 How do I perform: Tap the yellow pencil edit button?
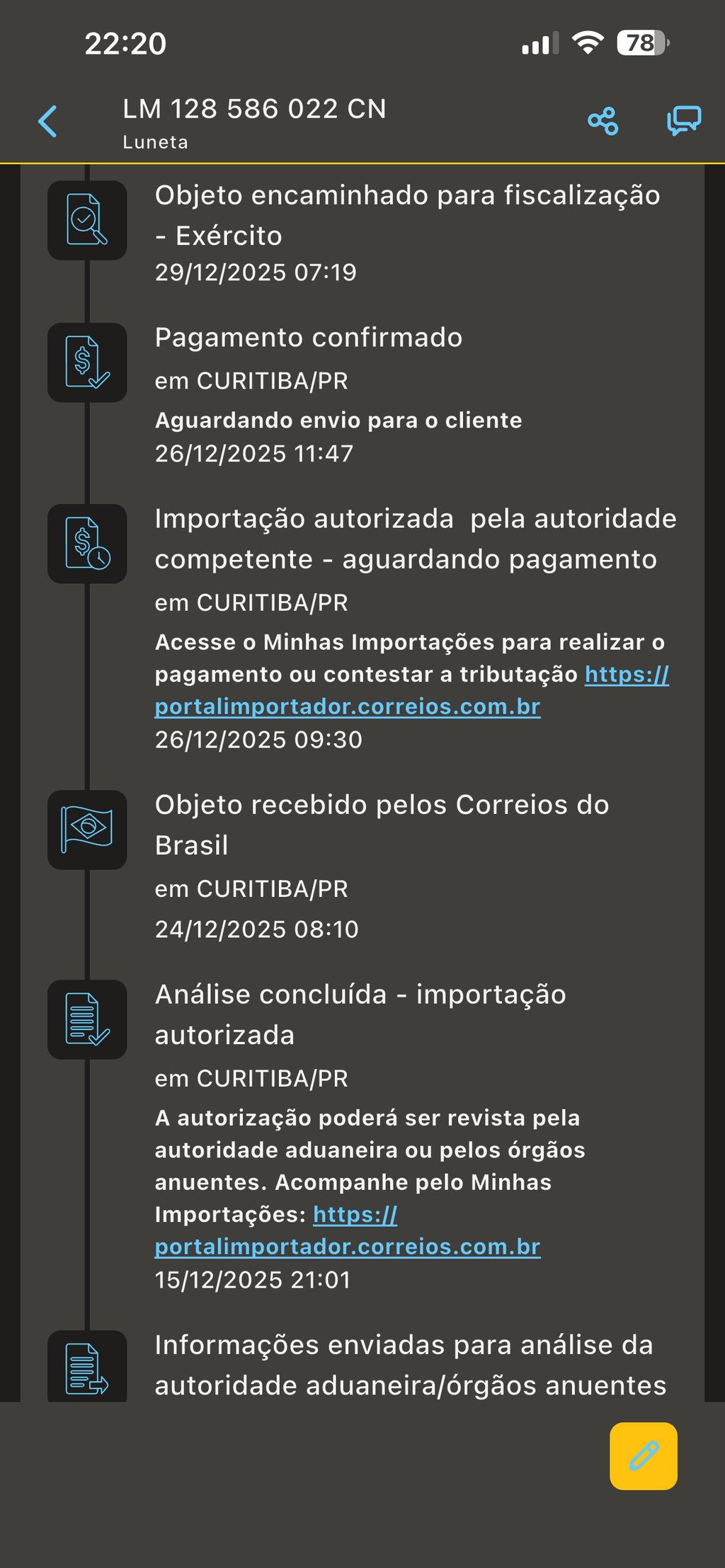coord(643,1455)
